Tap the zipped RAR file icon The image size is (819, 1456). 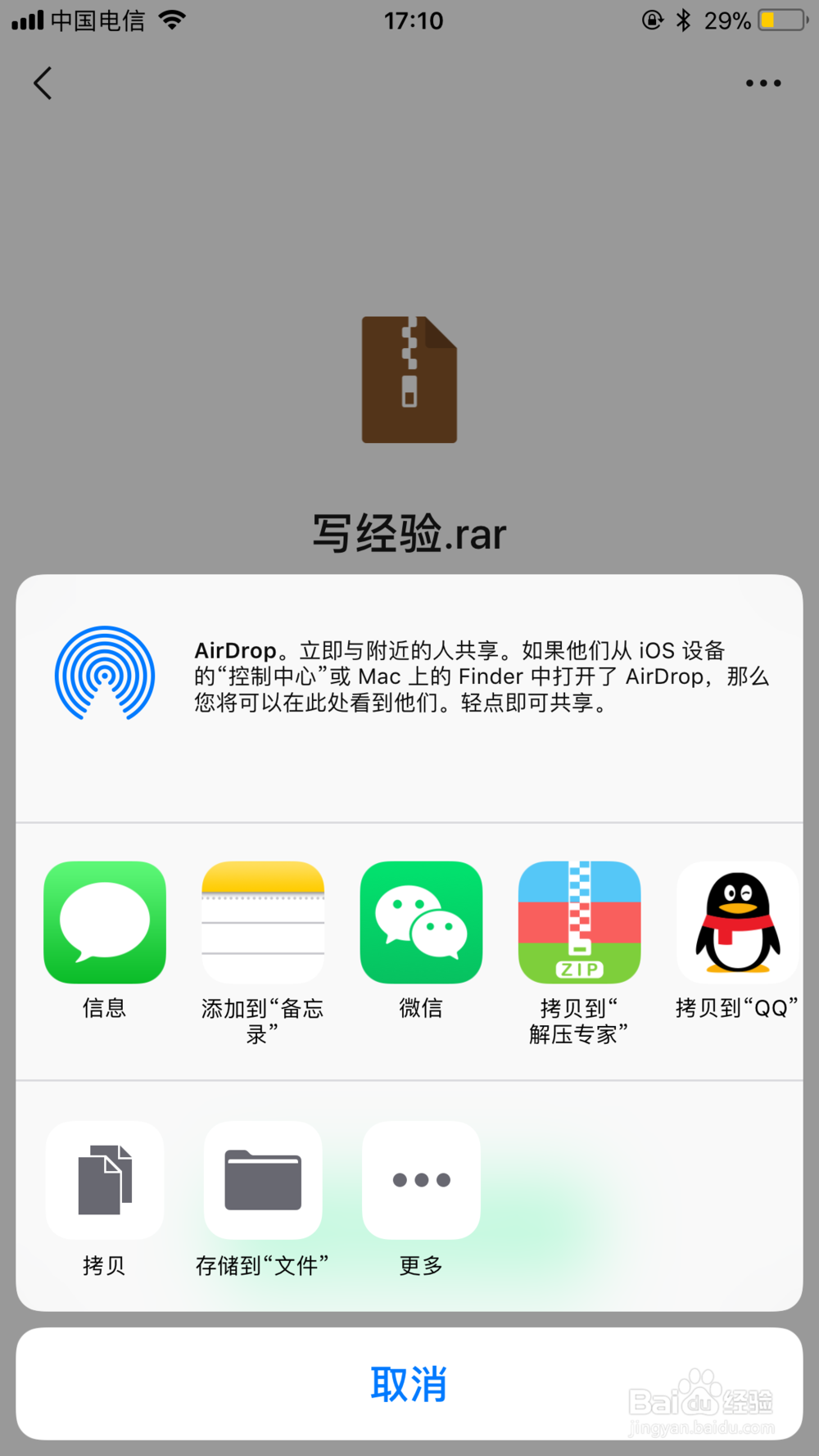point(409,379)
